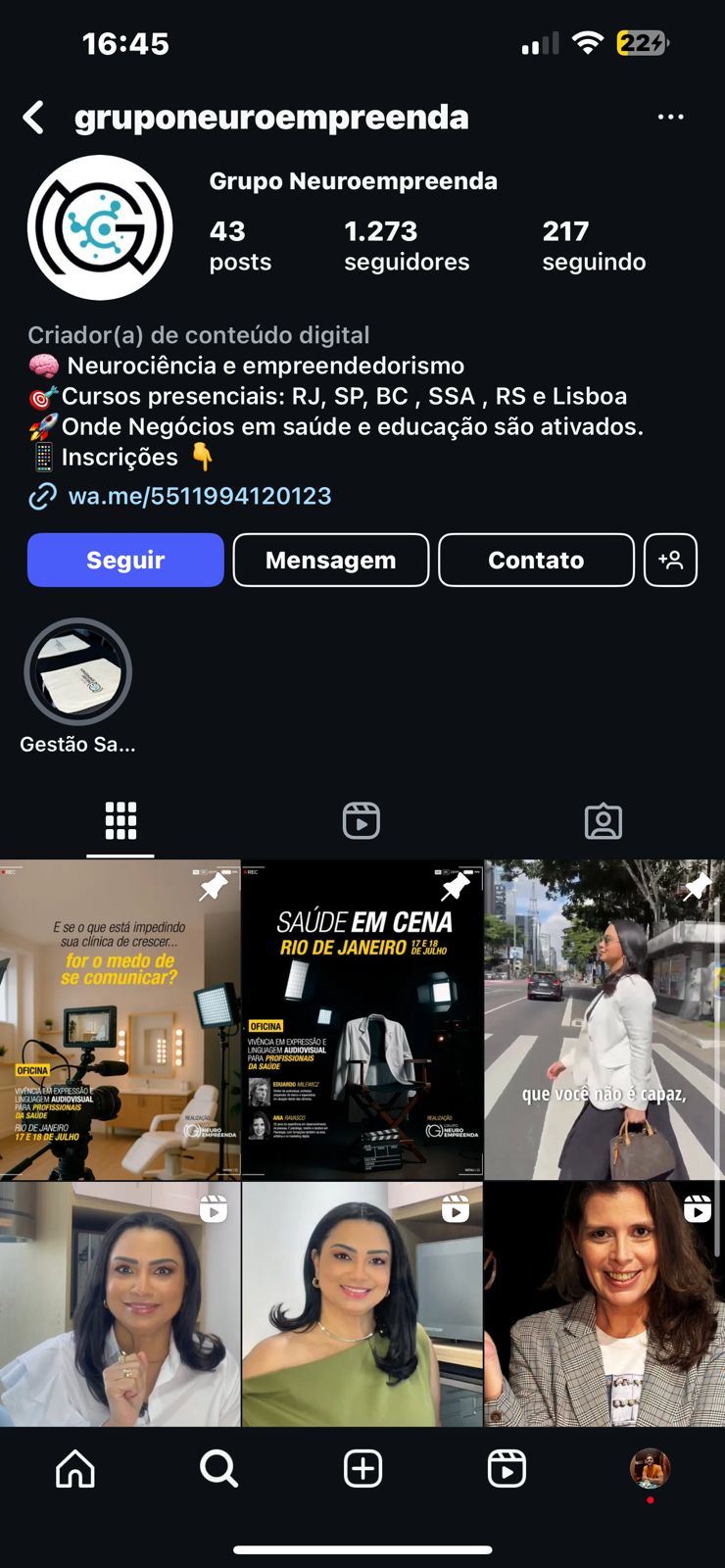Open your own profile from bottom bar
The width and height of the screenshot is (725, 1568).
(x=649, y=1469)
